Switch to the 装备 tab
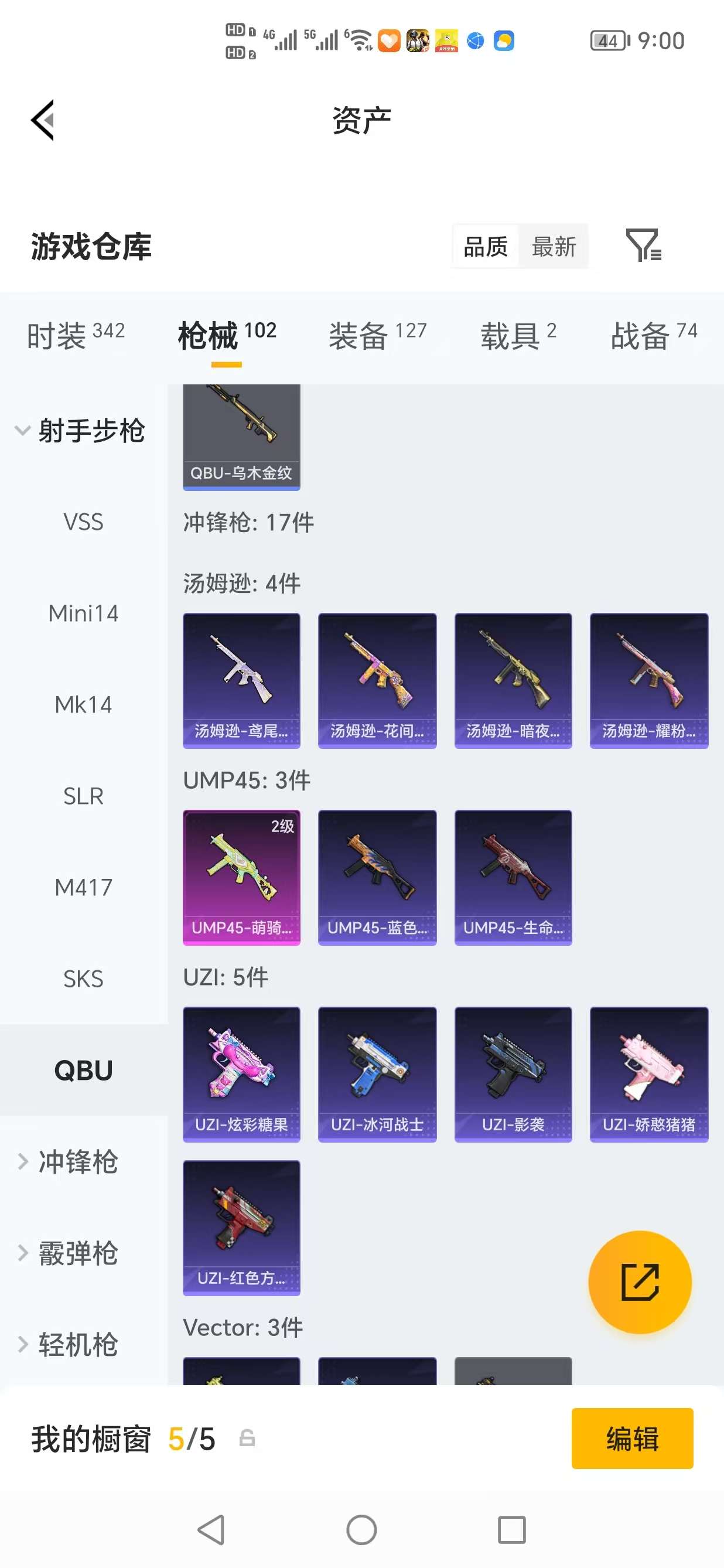 (377, 335)
